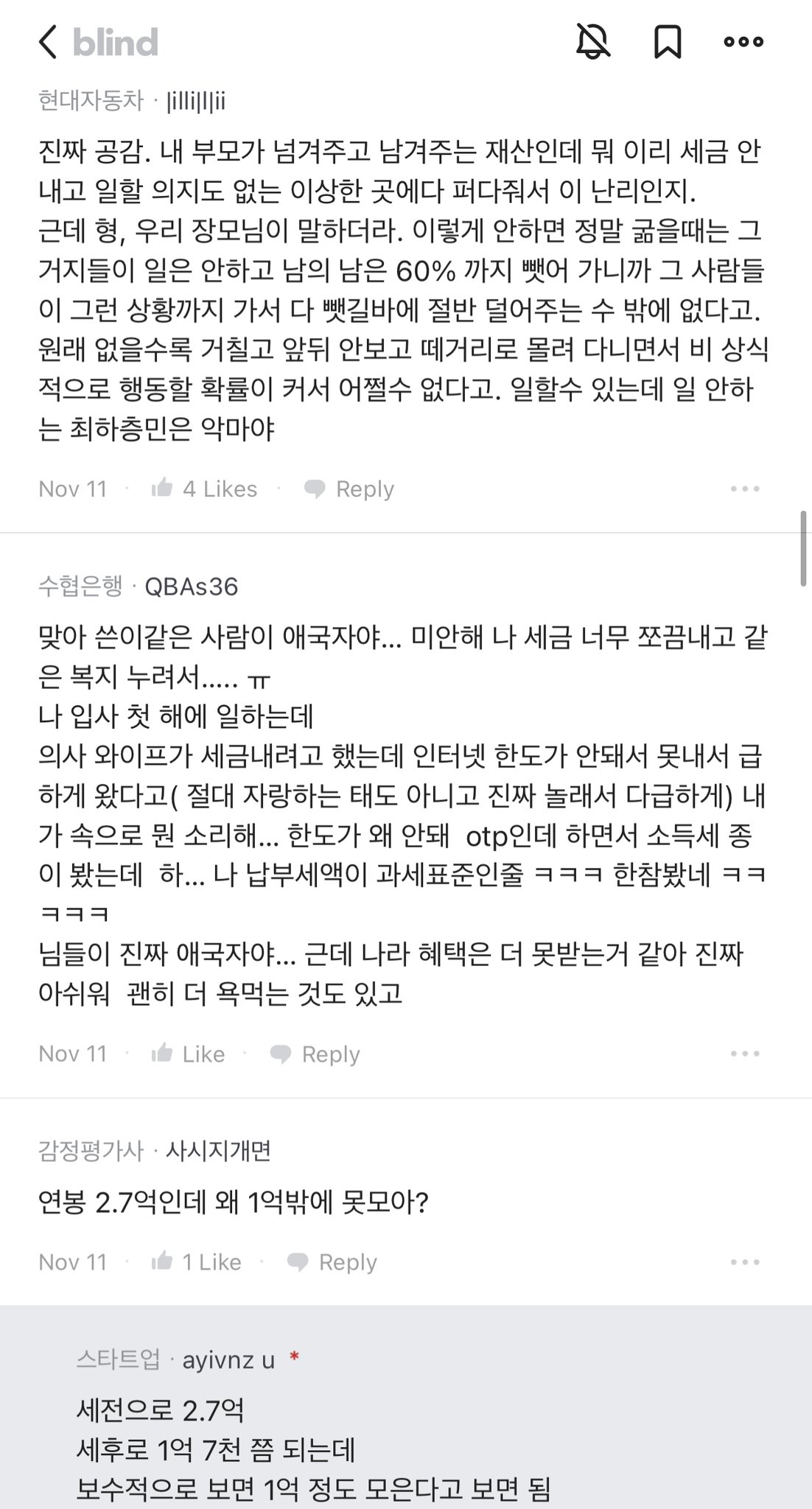
Task: Like the 현대자동차 comment with 4 Likes
Action: point(204,489)
